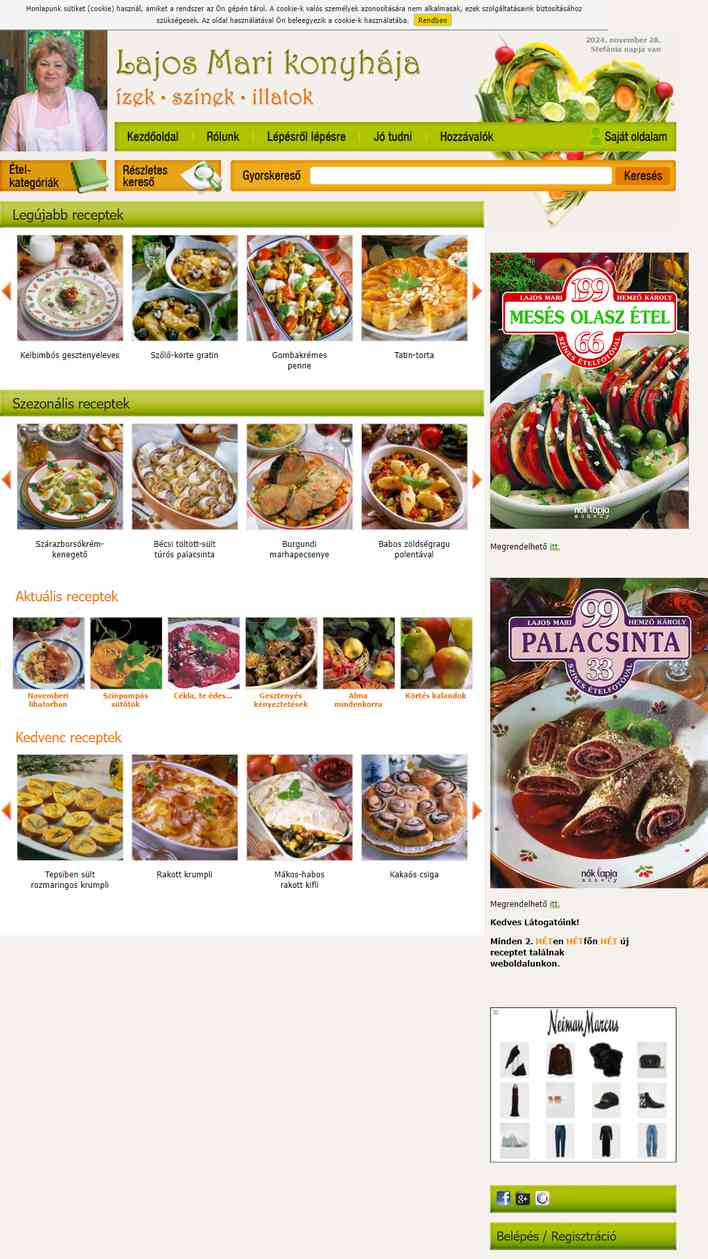708x1259 pixels.
Task: Open Saját oldalam profile page
Action: point(628,137)
